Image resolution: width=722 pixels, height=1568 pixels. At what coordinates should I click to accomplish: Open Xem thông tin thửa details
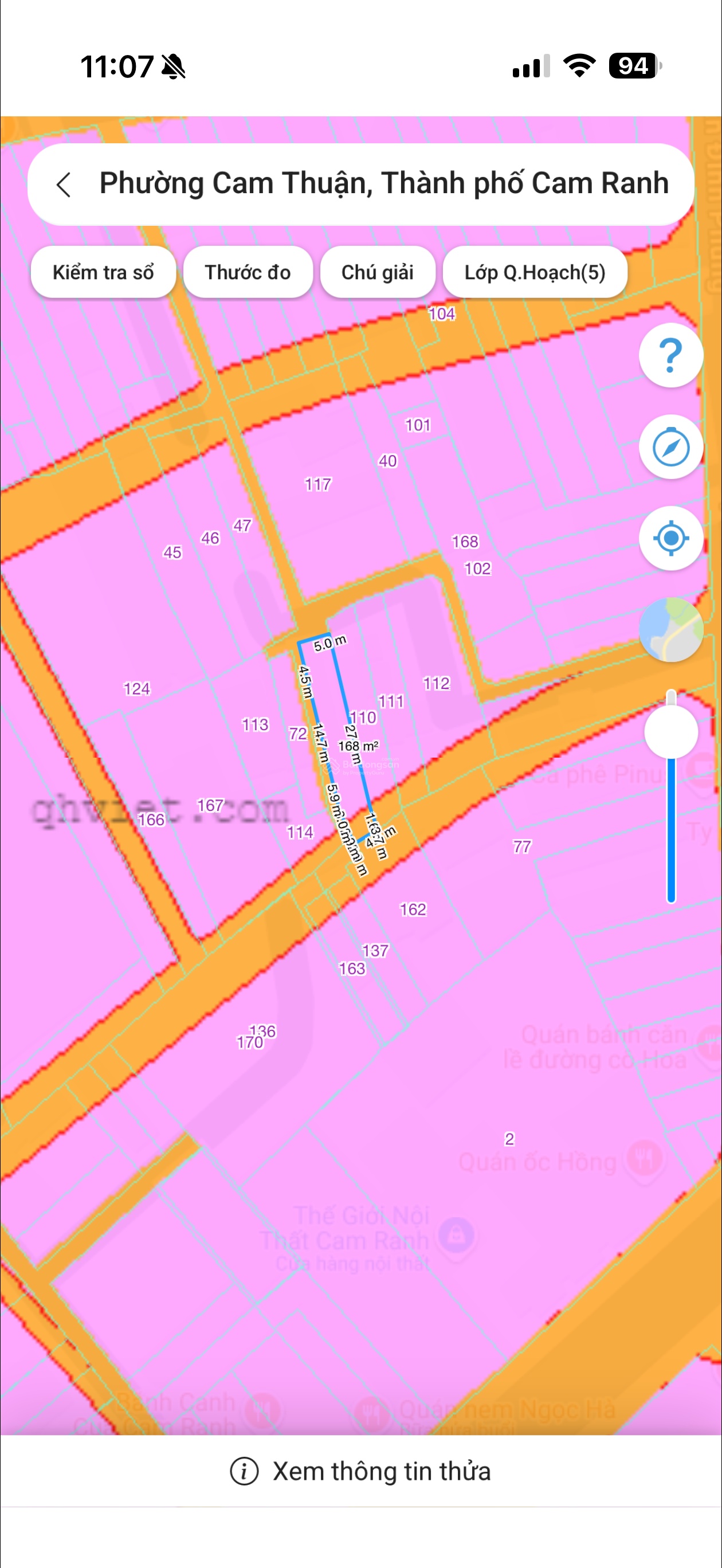pyautogui.click(x=361, y=1471)
